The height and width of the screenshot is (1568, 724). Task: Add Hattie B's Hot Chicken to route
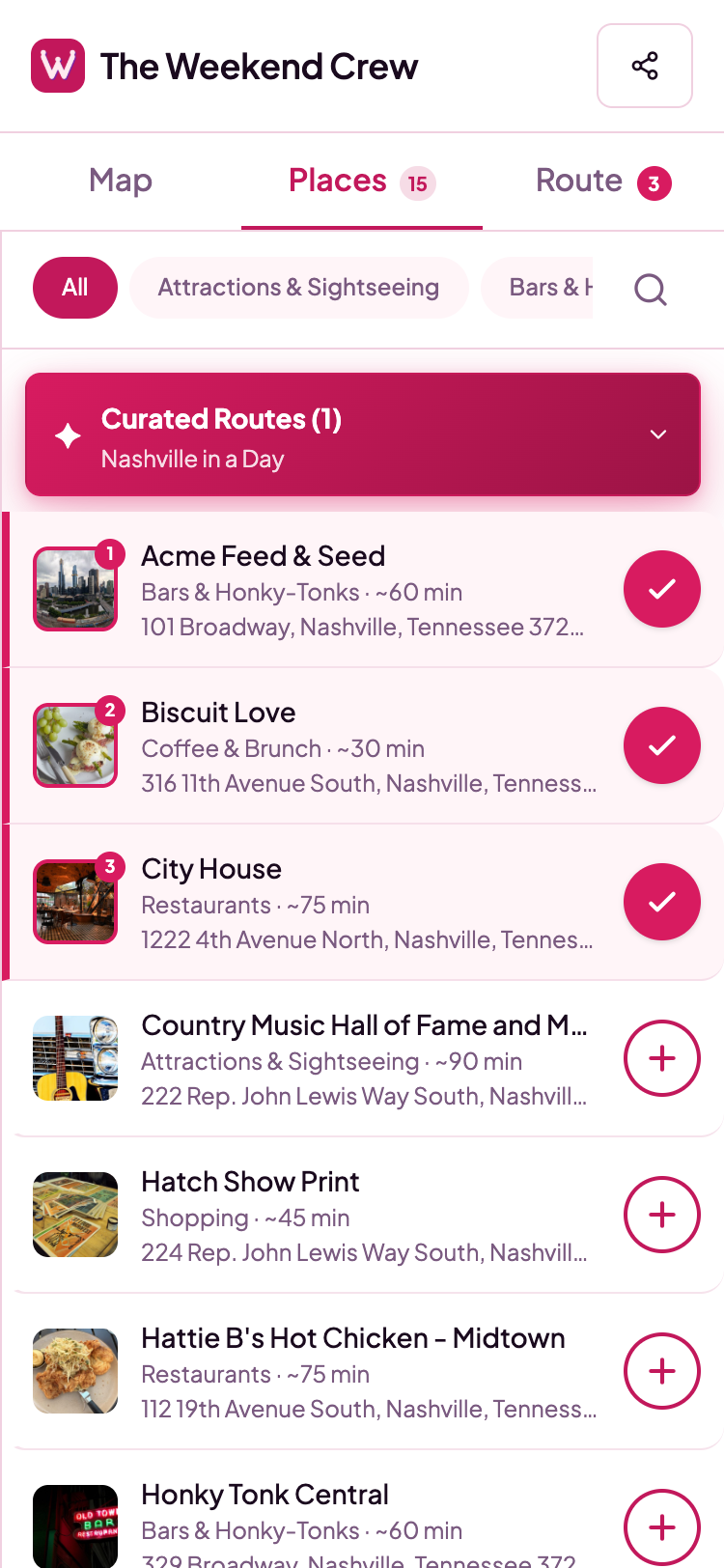point(662,1371)
